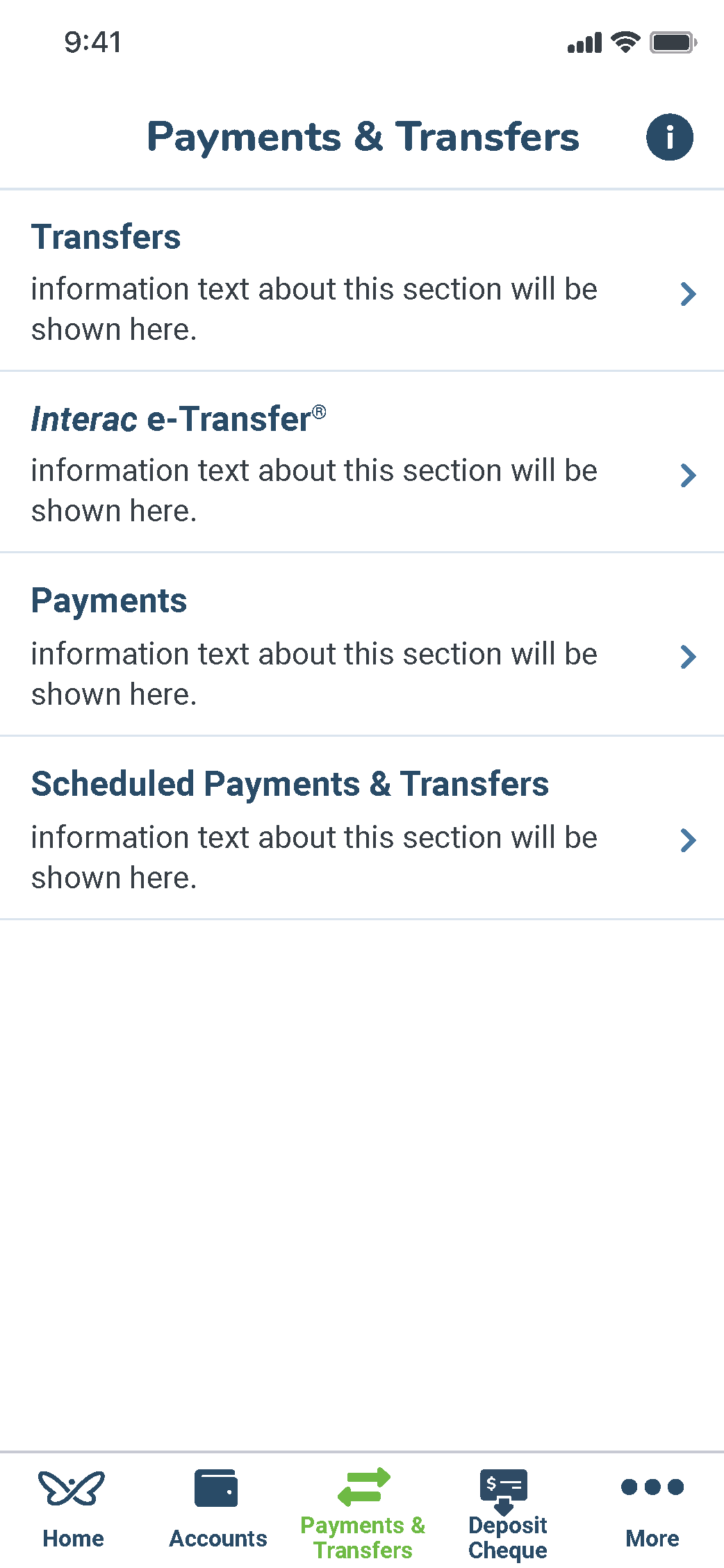Open Interac e-Transfer section
Viewport: 724px width, 1568px height.
(x=362, y=462)
